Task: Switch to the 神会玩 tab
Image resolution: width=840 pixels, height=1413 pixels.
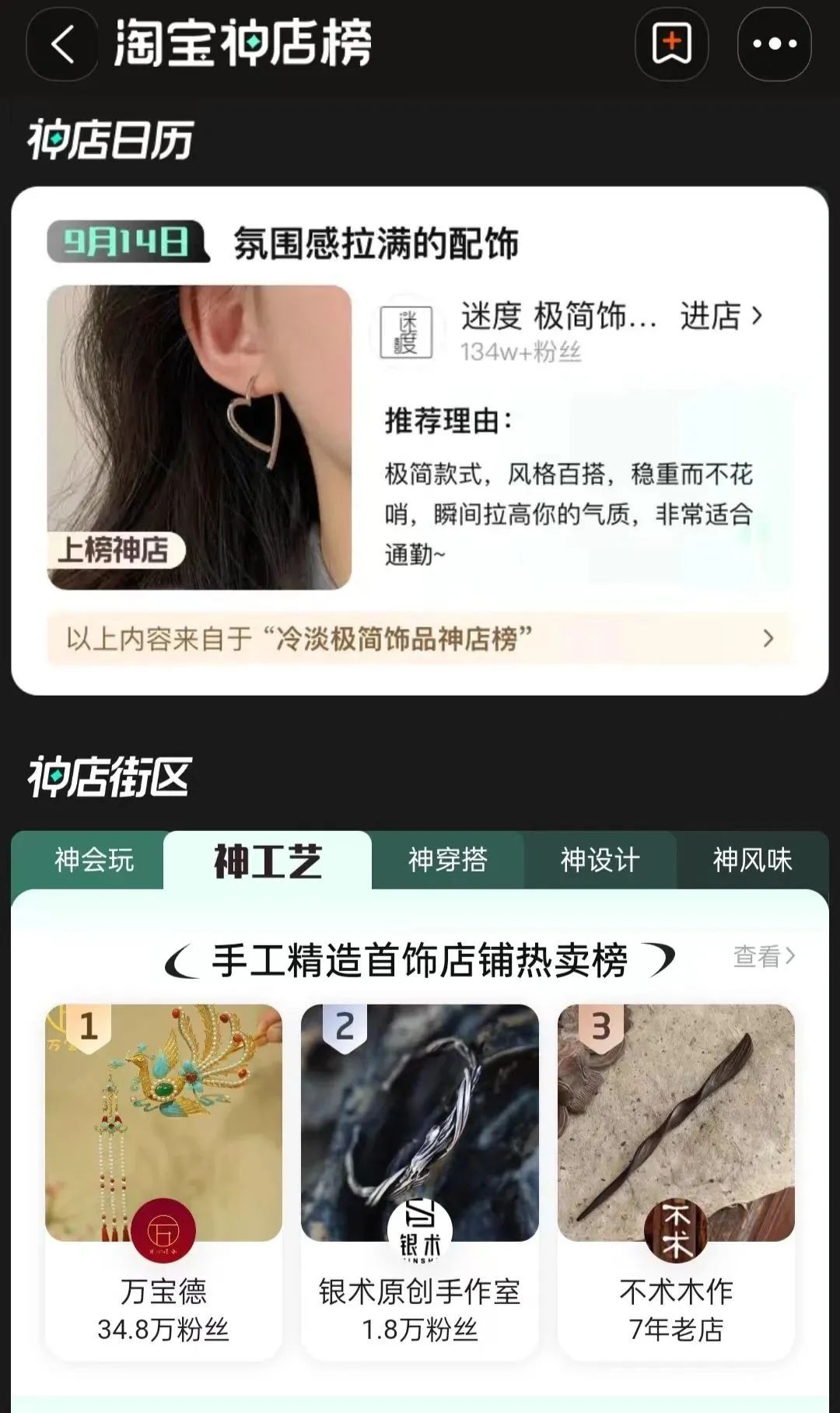Action: pos(93,861)
